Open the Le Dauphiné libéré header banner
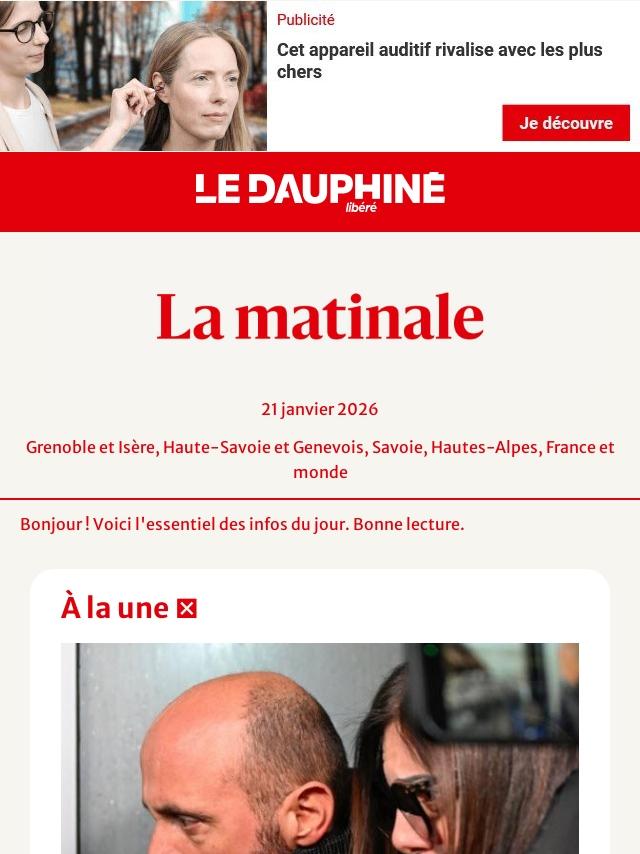The width and height of the screenshot is (640, 854). click(320, 192)
